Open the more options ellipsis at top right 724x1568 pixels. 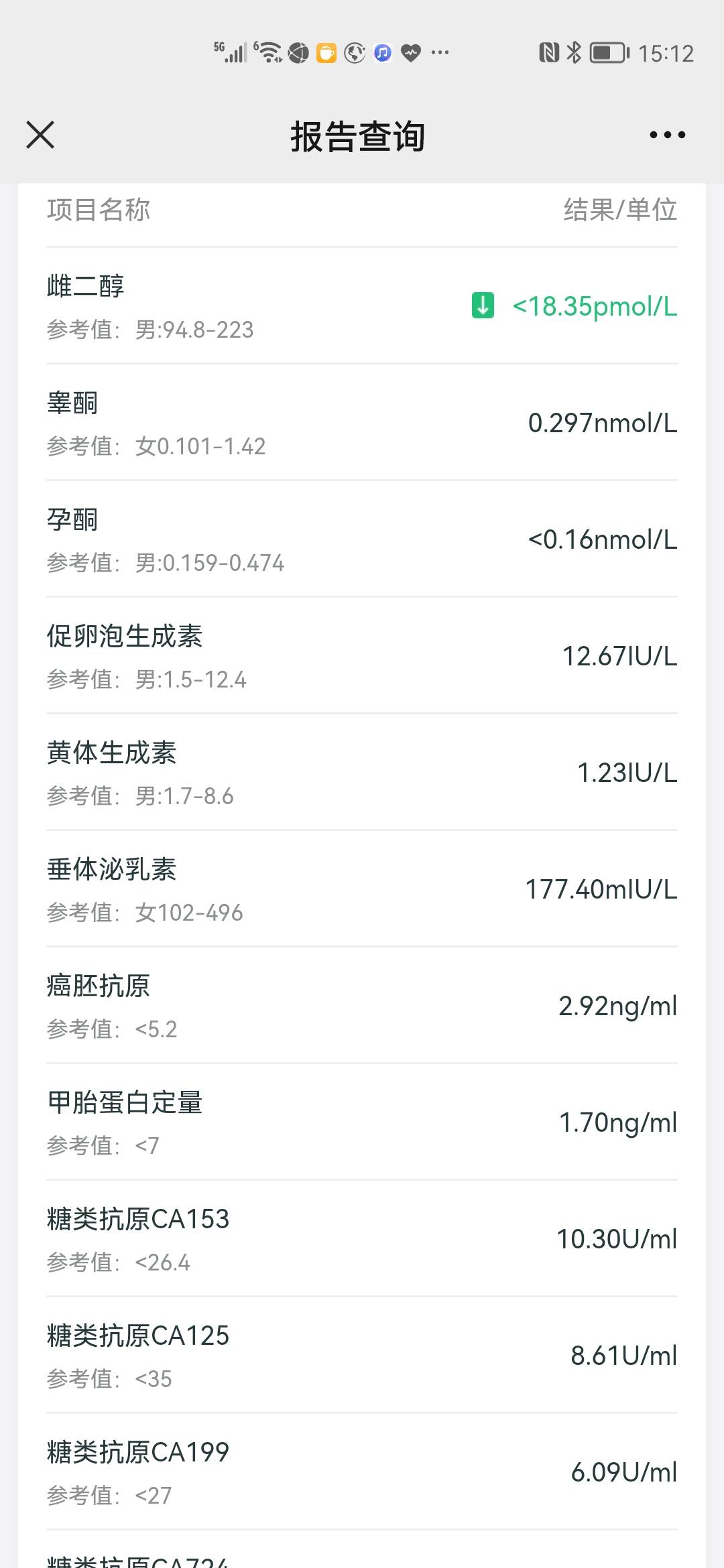coord(666,134)
